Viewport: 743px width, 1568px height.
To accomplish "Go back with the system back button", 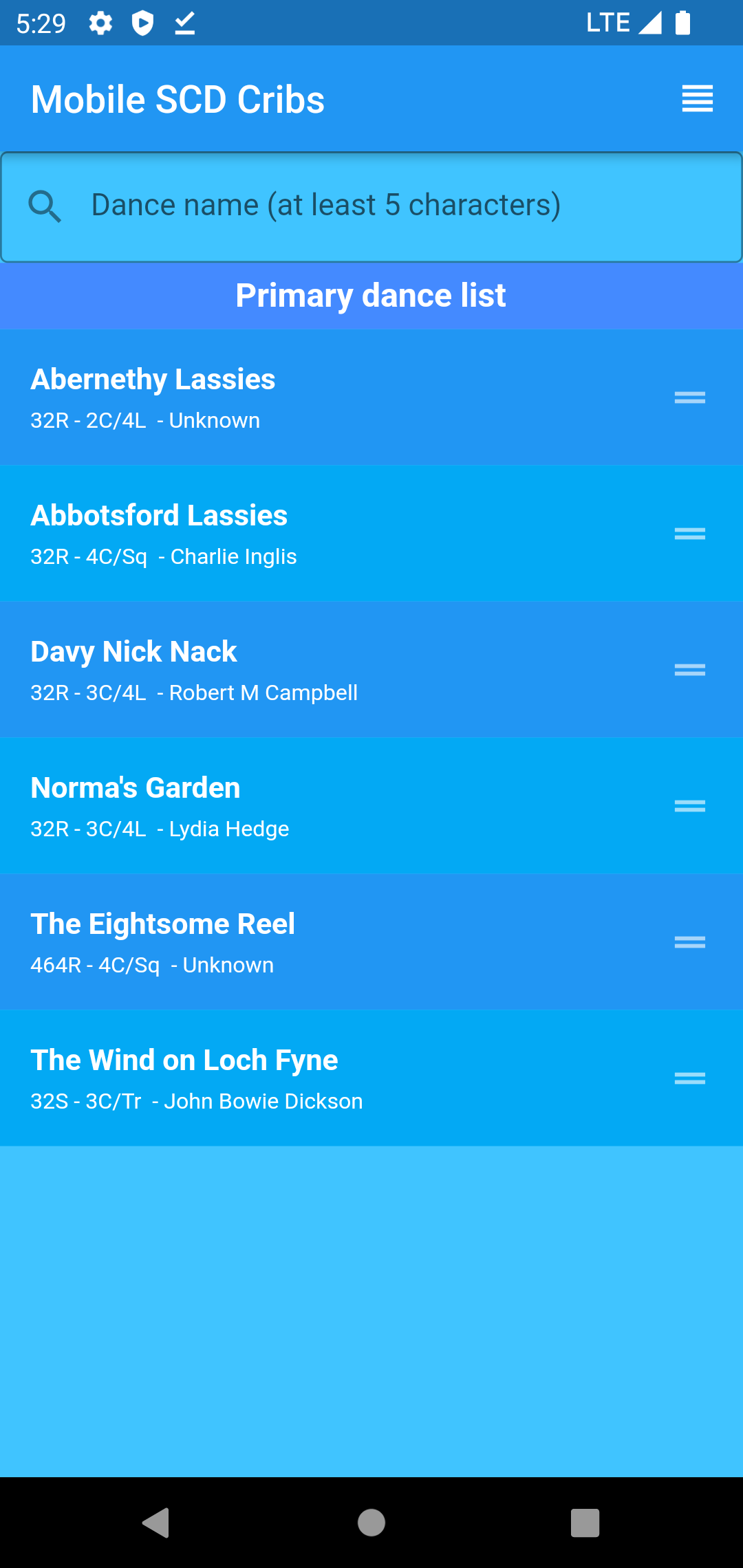I will click(156, 1522).
